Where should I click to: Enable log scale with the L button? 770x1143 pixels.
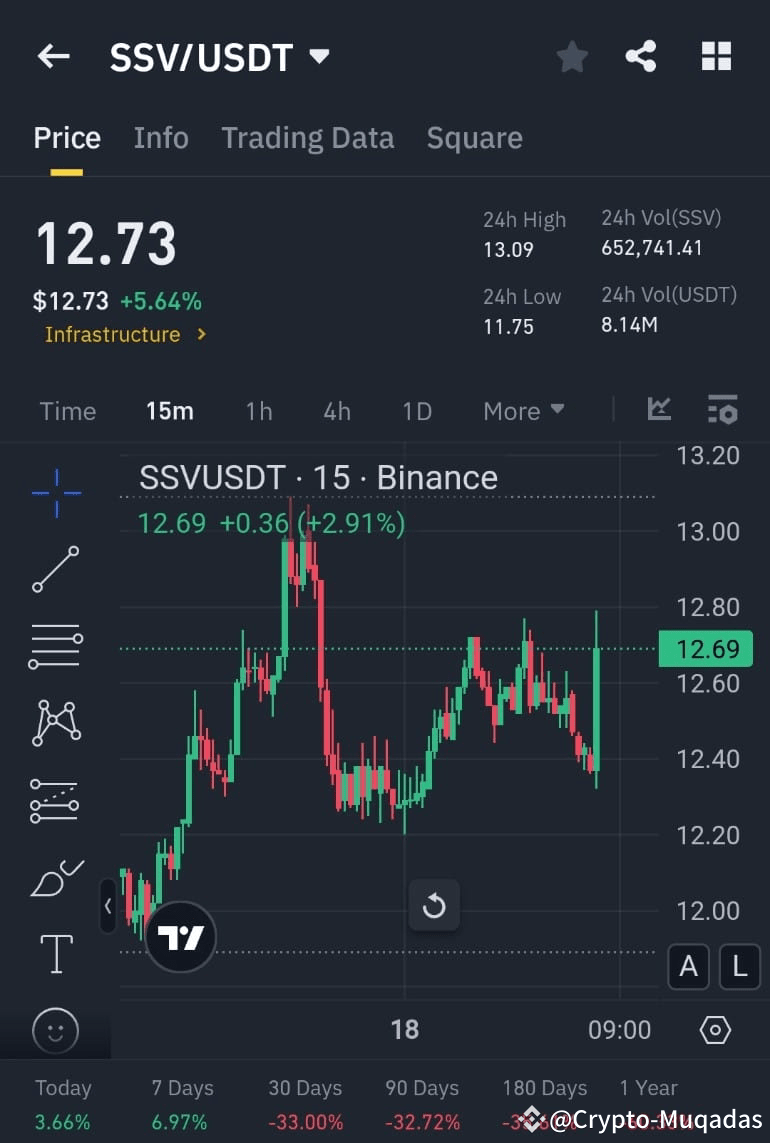pyautogui.click(x=739, y=967)
